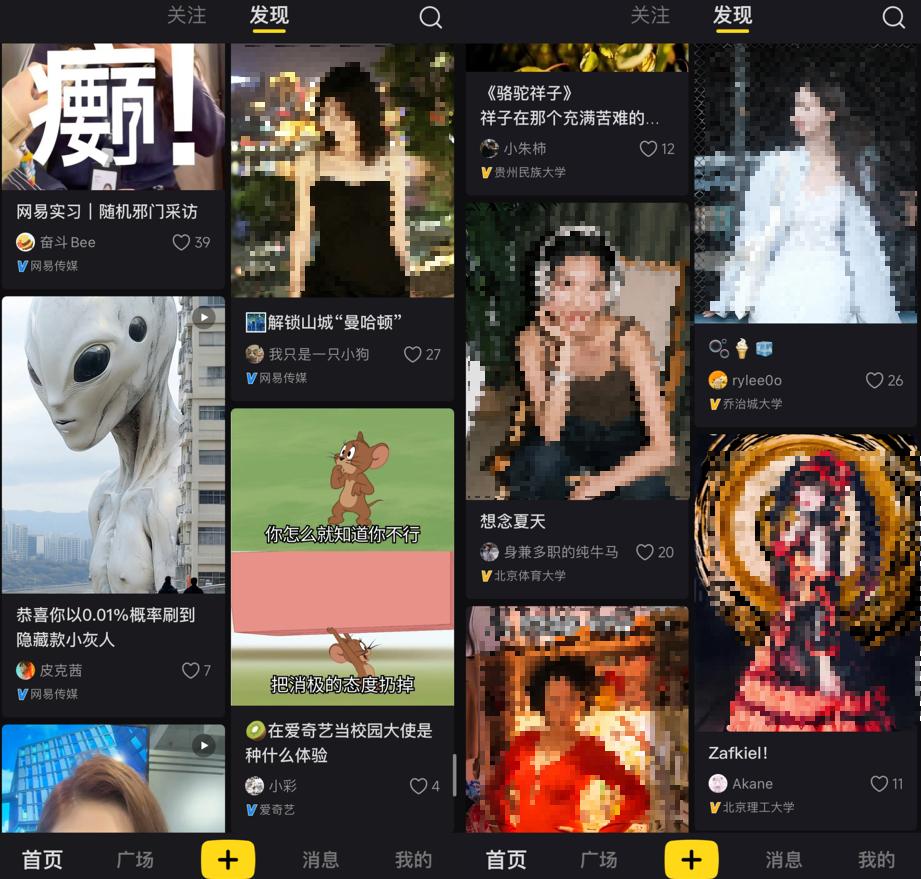Like 小彩's 爱奇艺 post
Image resolution: width=921 pixels, height=879 pixels.
(419, 786)
